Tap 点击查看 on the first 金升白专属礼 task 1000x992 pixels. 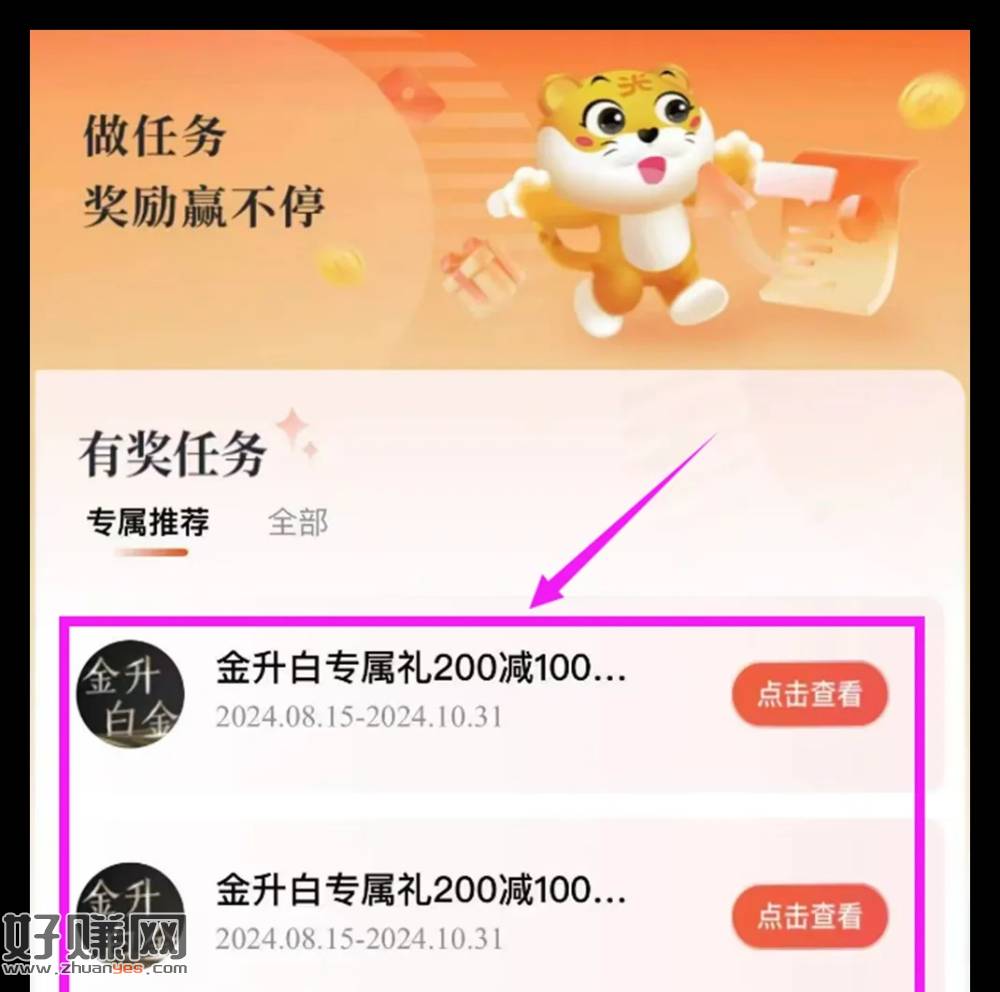809,694
